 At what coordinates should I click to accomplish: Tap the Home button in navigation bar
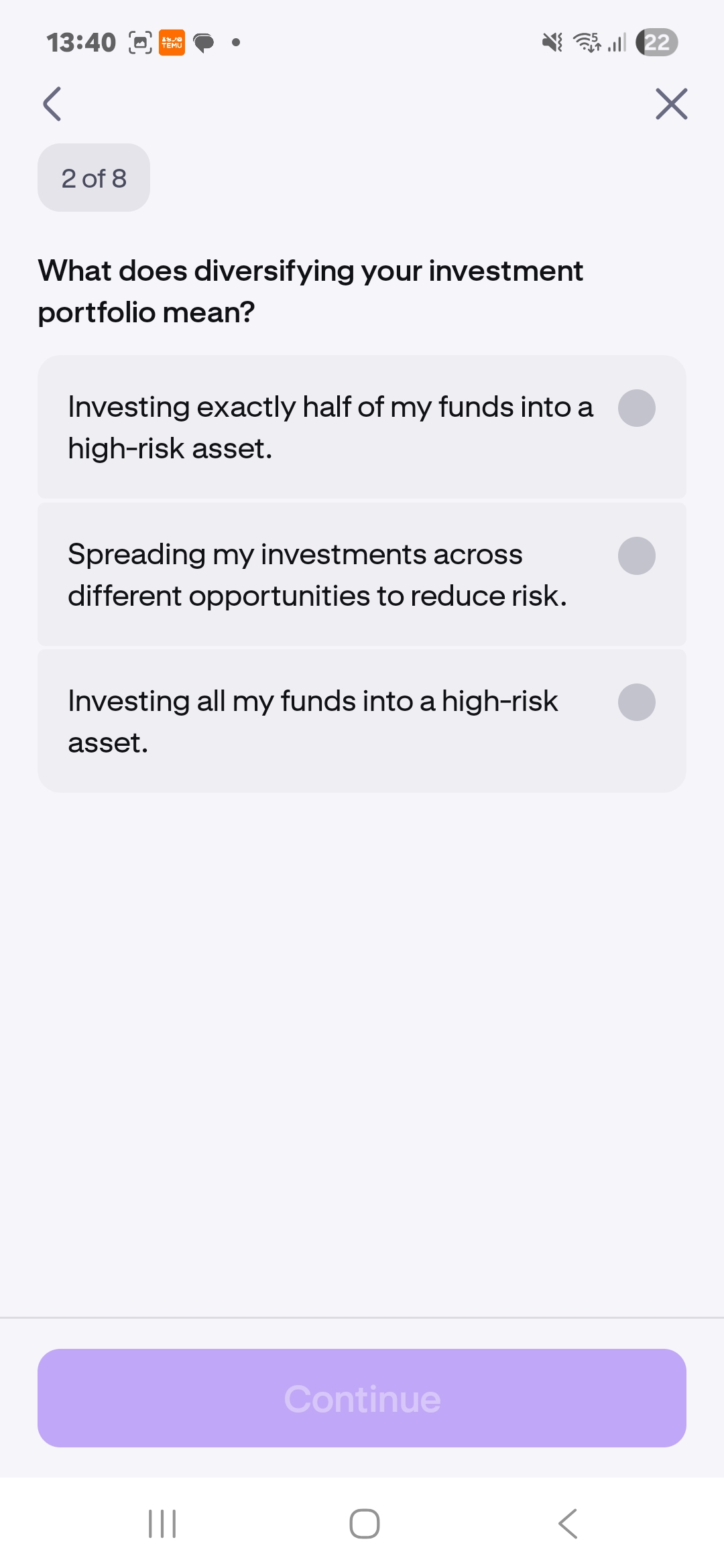(x=362, y=1524)
